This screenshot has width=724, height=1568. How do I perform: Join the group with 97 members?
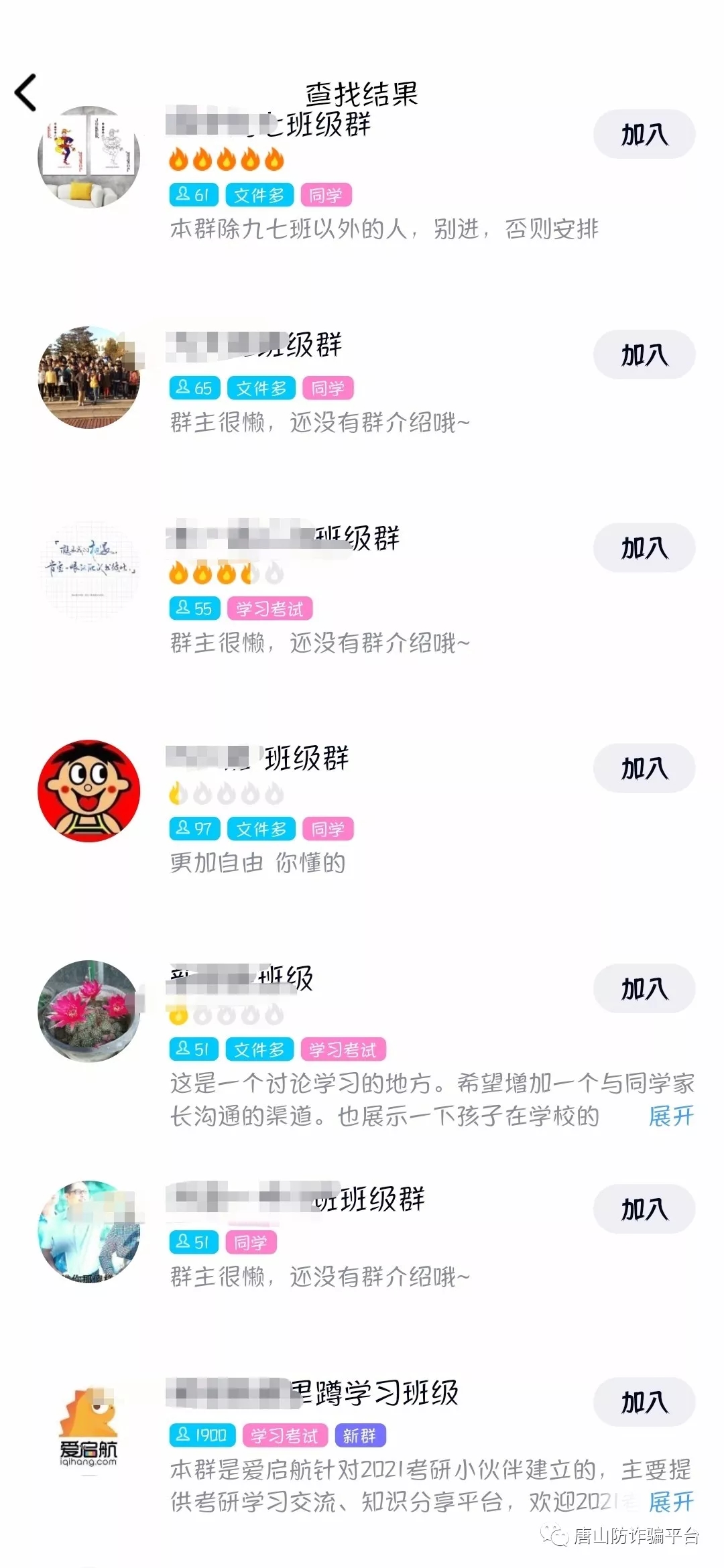tap(644, 768)
